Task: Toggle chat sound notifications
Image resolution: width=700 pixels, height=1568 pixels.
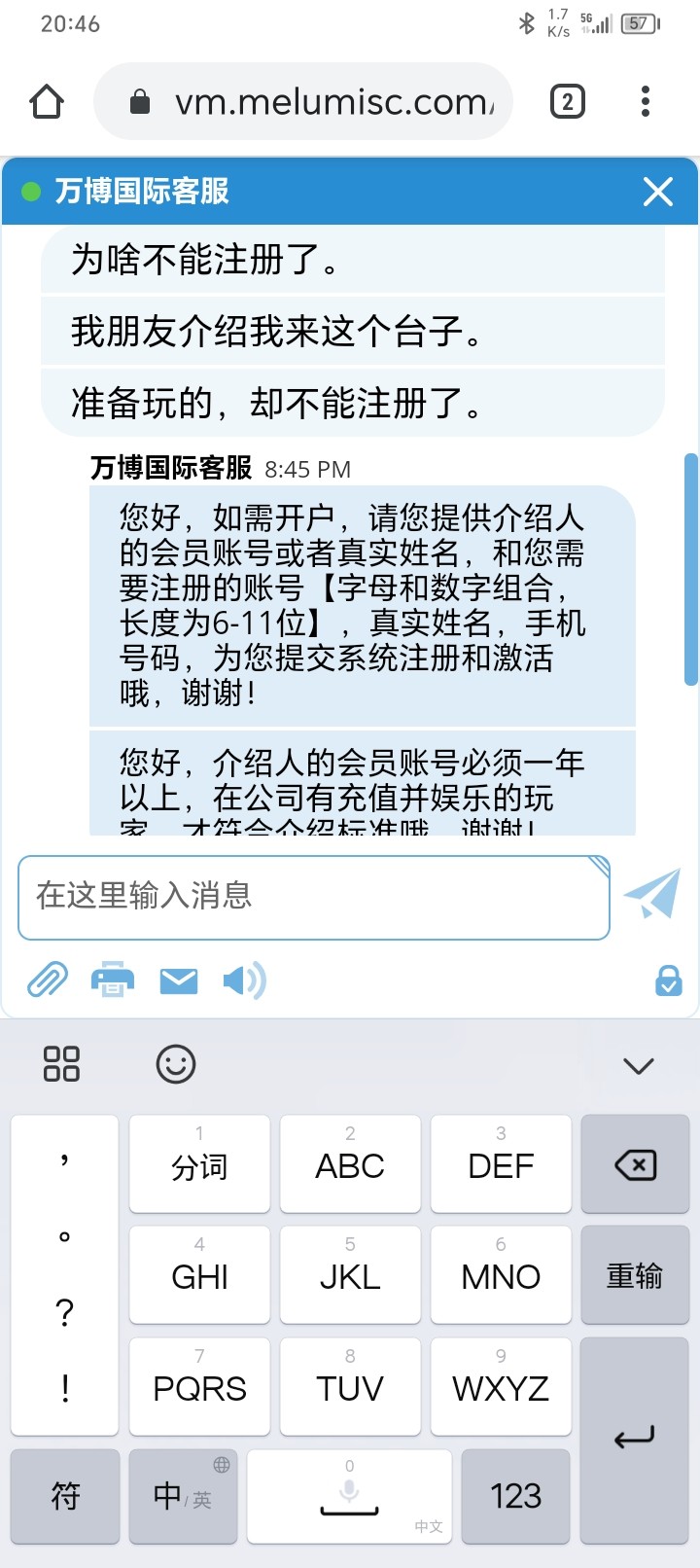Action: 244,980
